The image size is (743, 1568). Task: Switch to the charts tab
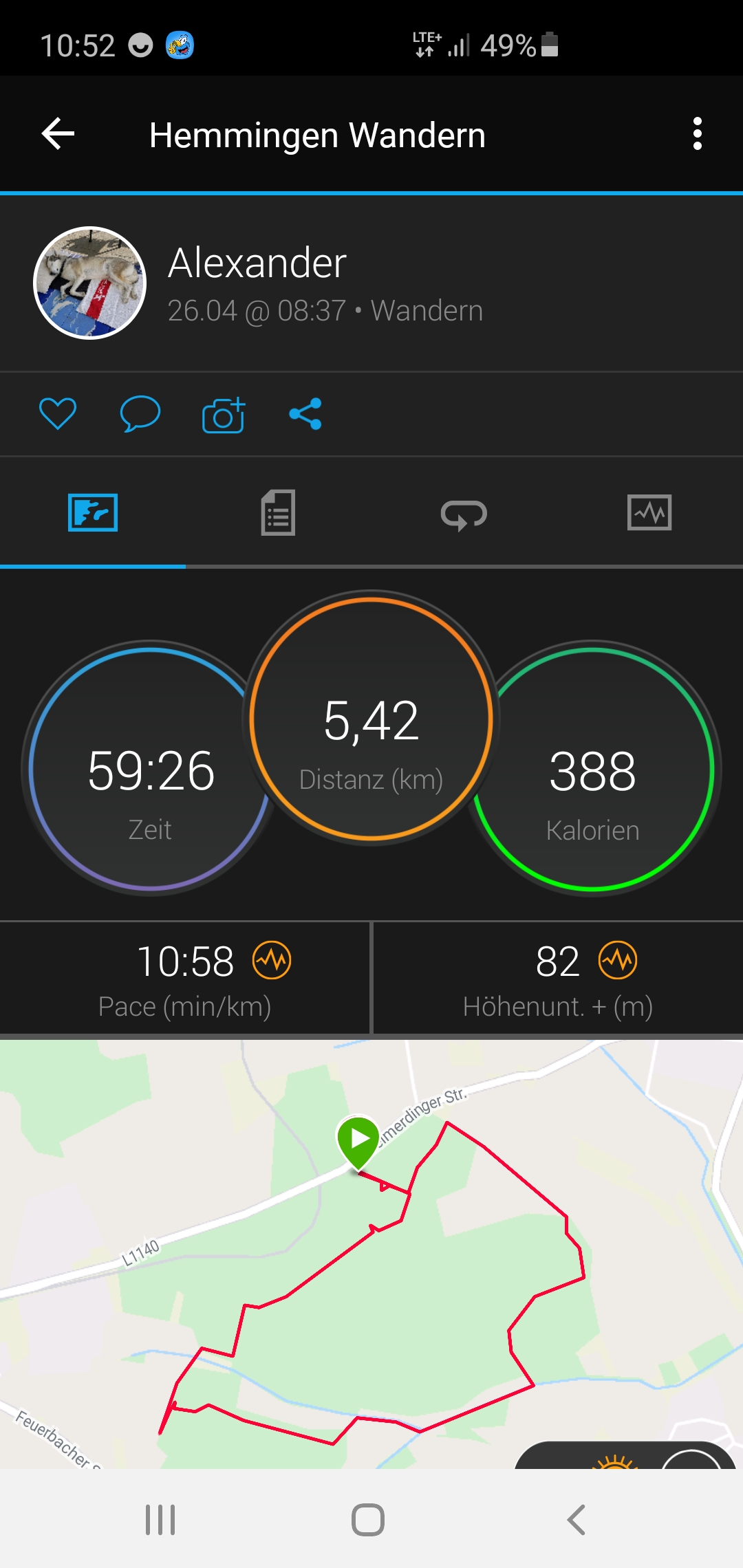point(649,512)
